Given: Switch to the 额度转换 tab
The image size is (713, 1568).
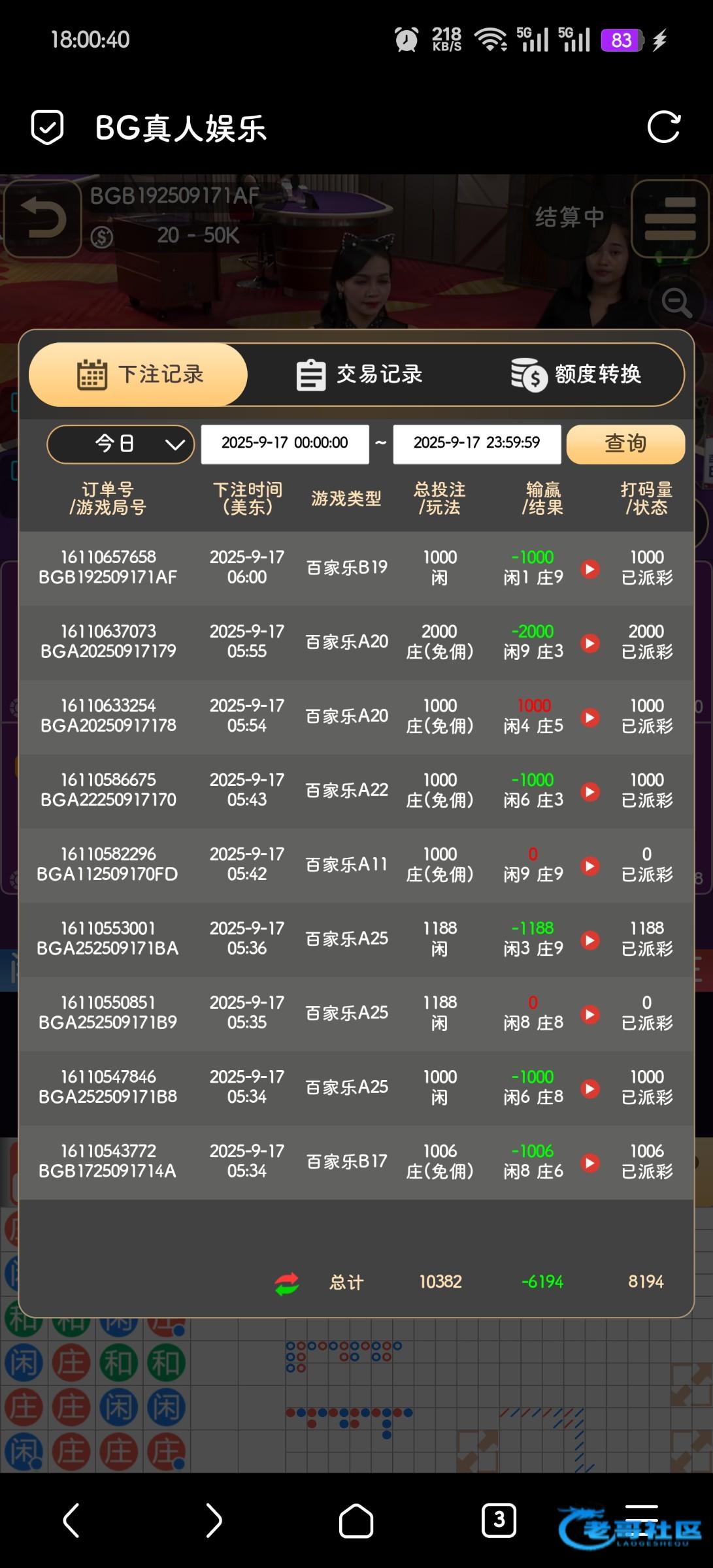Looking at the screenshot, I should [x=576, y=374].
